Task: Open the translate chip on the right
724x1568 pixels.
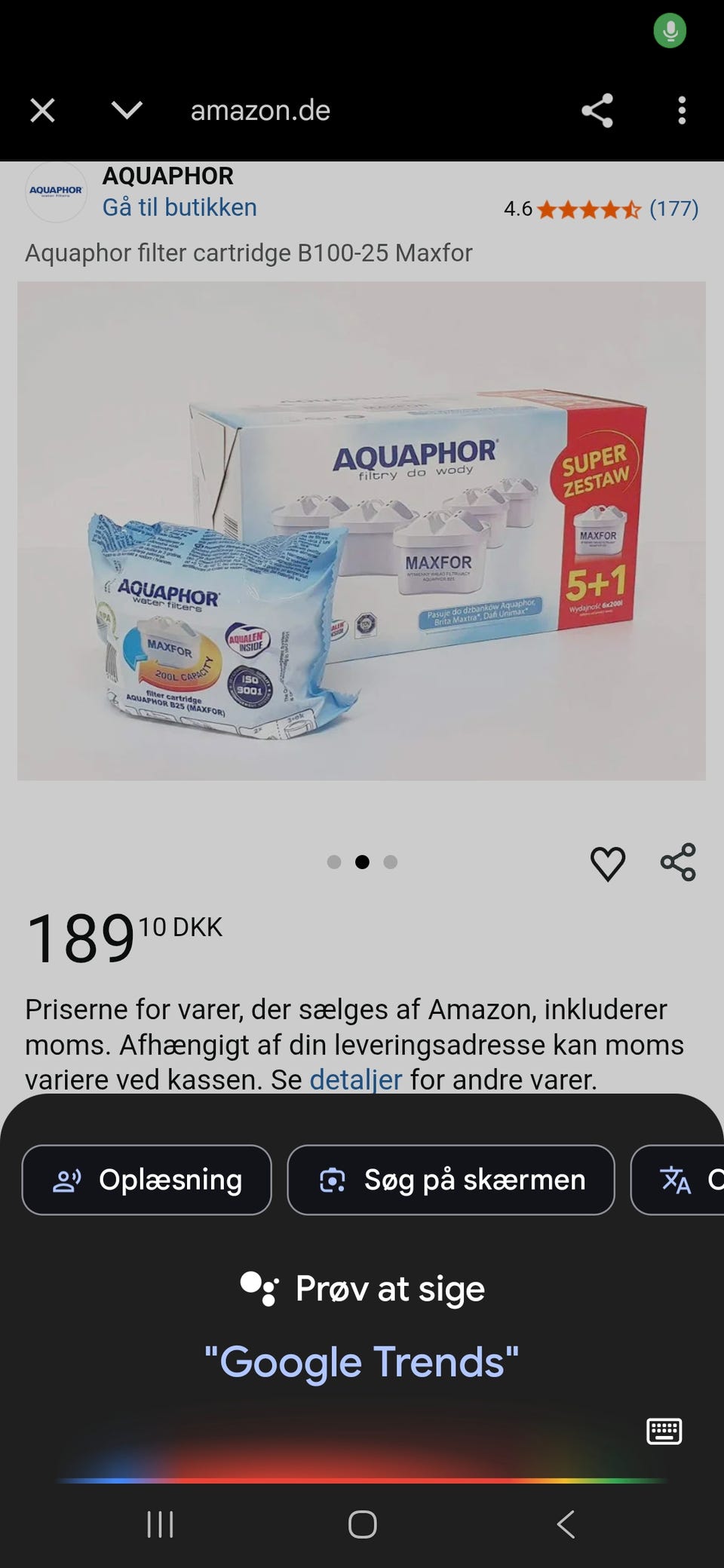Action: (678, 1179)
